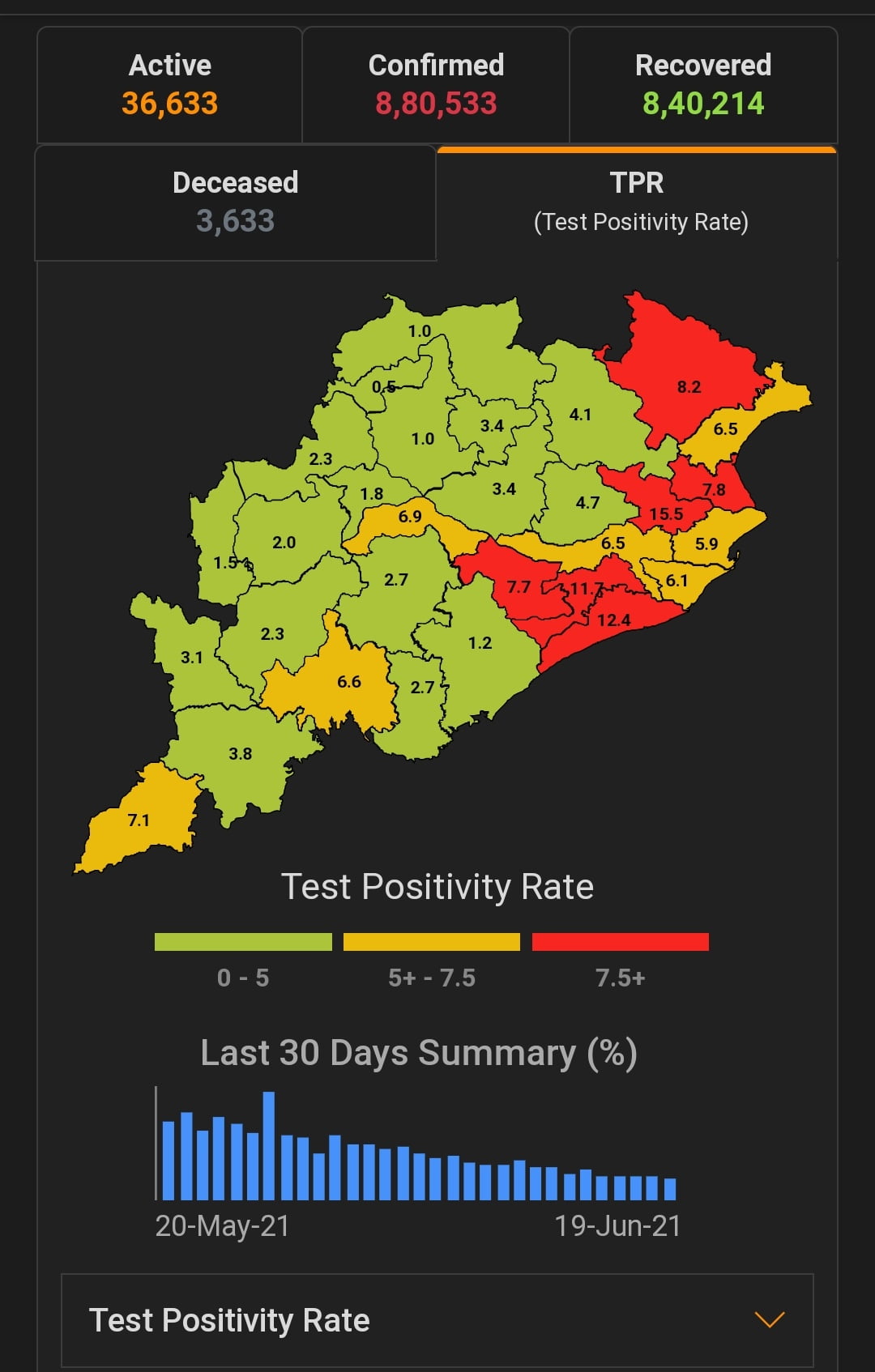875x1372 pixels.
Task: Select the TPR (Test Positivity Rate) tab
Action: pyautogui.click(x=638, y=202)
